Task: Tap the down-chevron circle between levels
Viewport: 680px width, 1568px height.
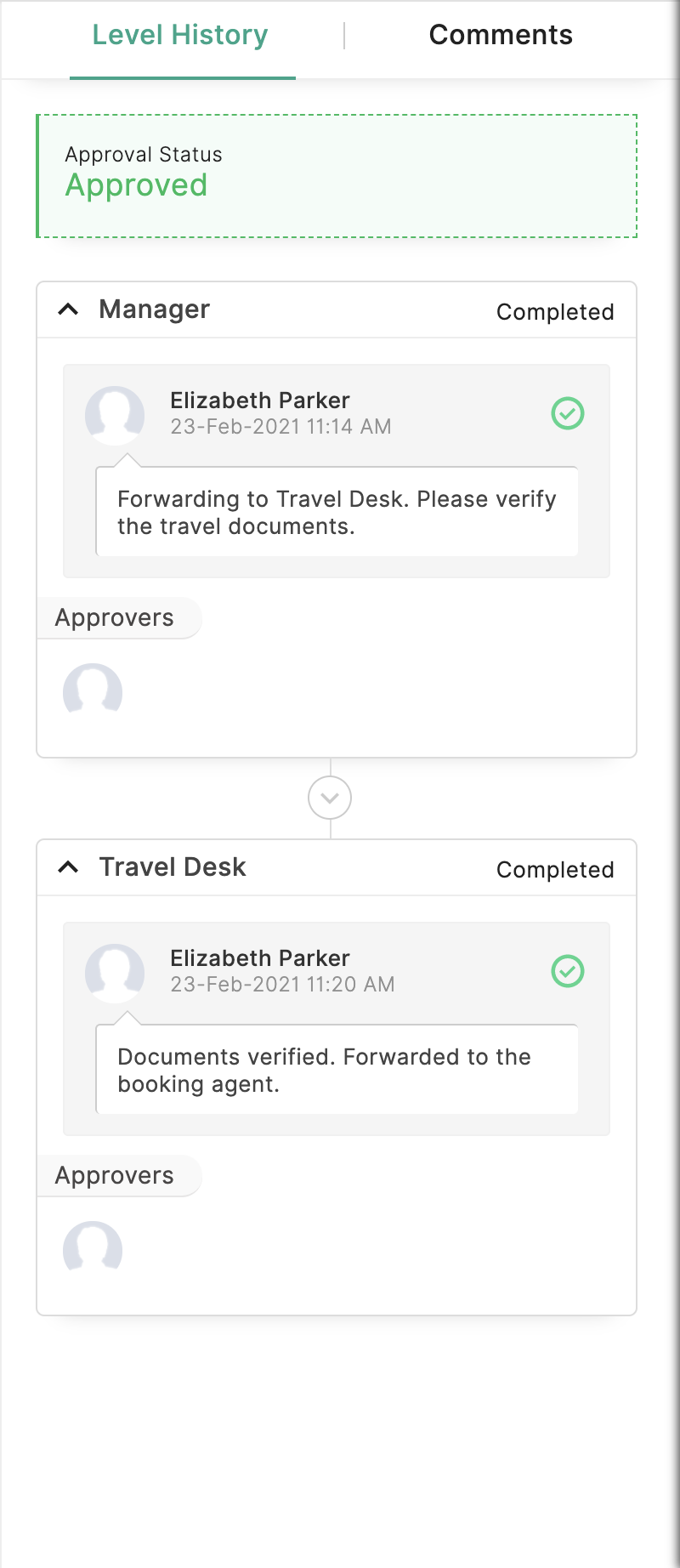Action: coord(330,798)
